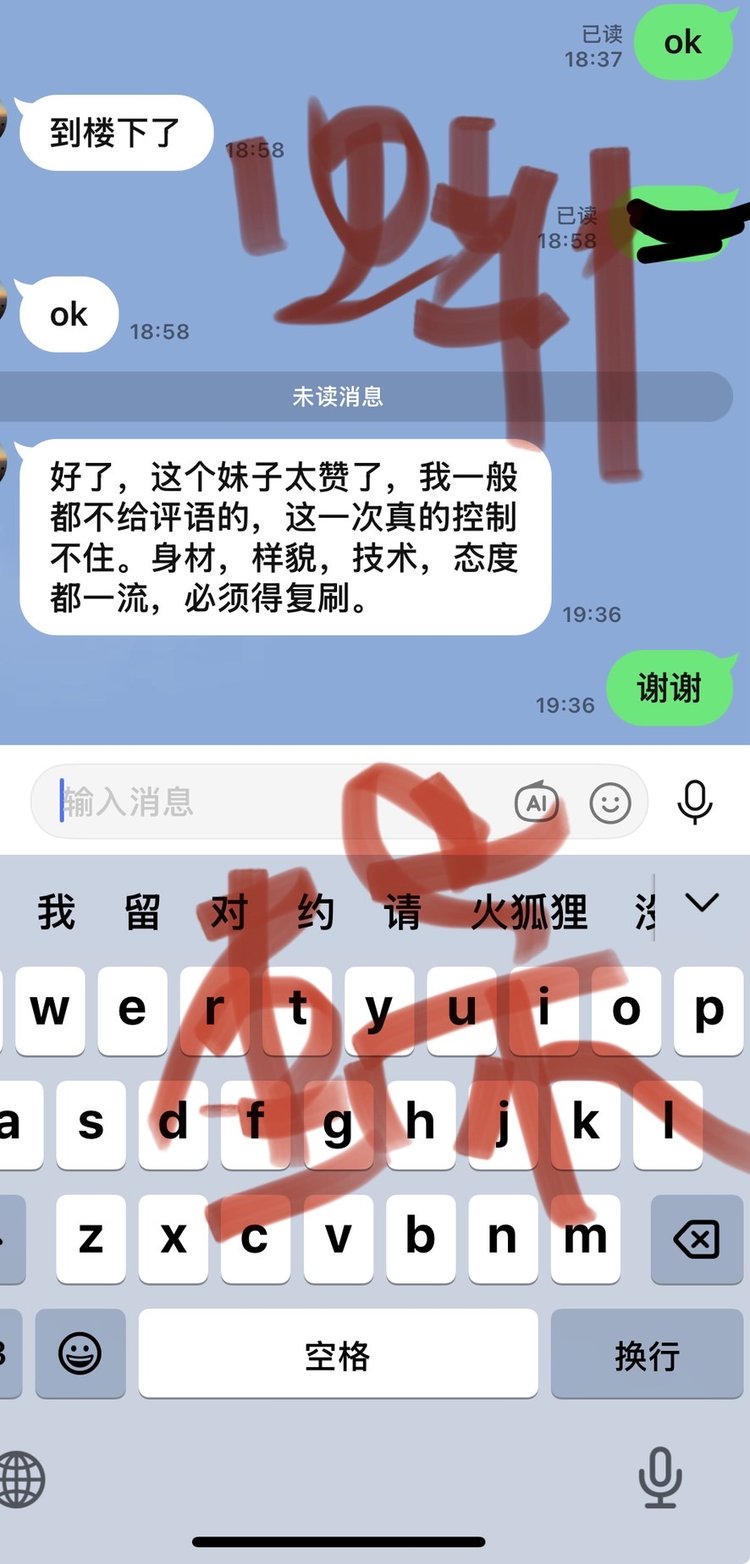Expand the keyboard suggestion list
Screen dimensions: 750x1564
[x=702, y=903]
